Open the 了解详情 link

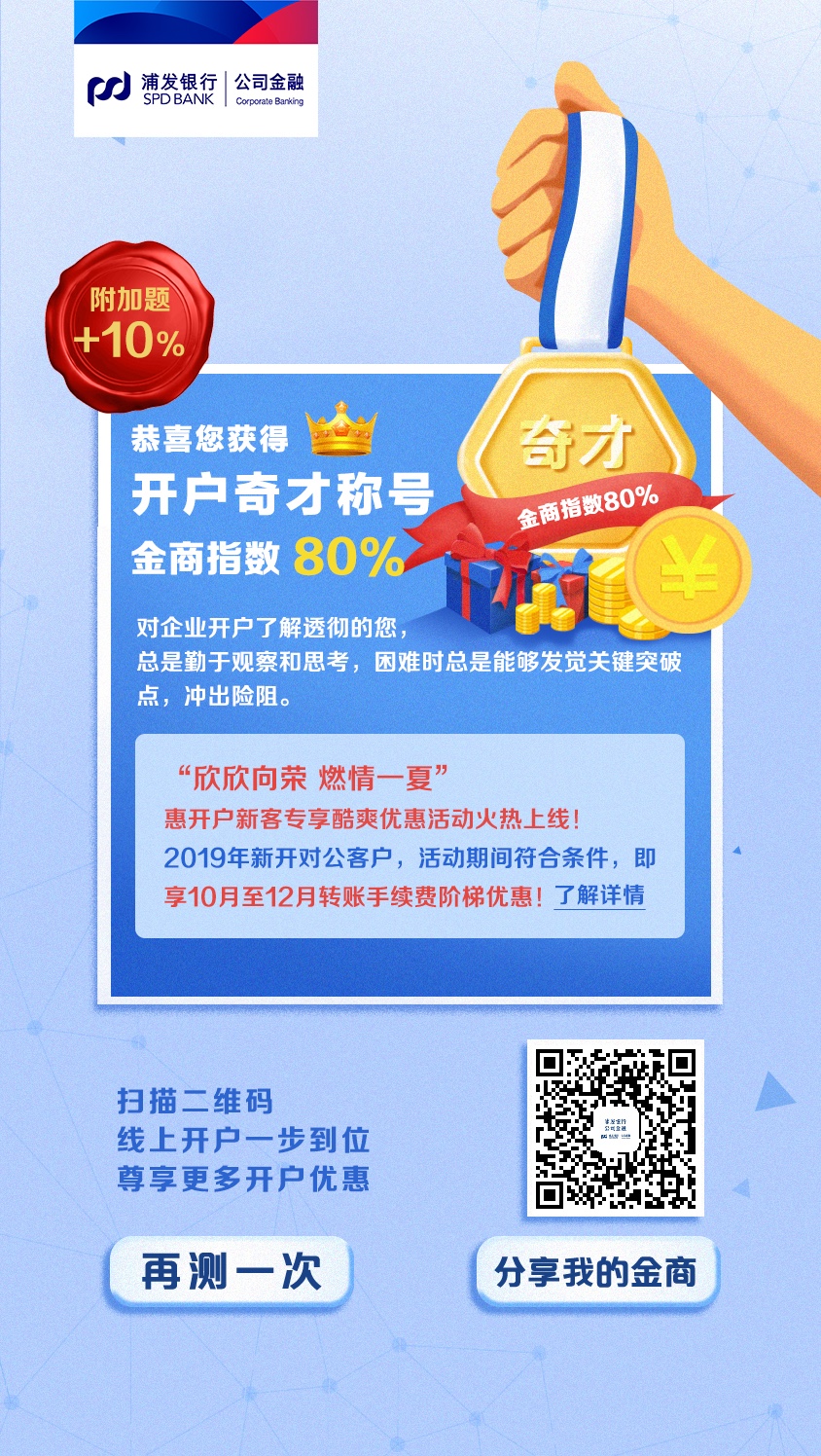pos(599,895)
